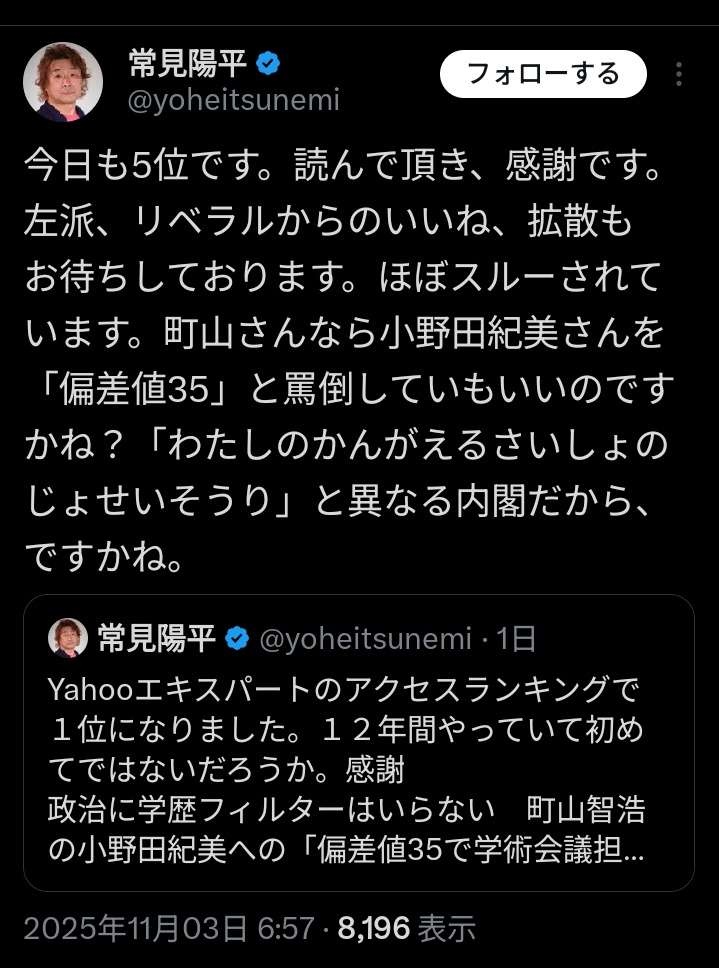Open 常見陽平's profile avatar
Viewport: 719px width, 968px height.
(x=63, y=82)
